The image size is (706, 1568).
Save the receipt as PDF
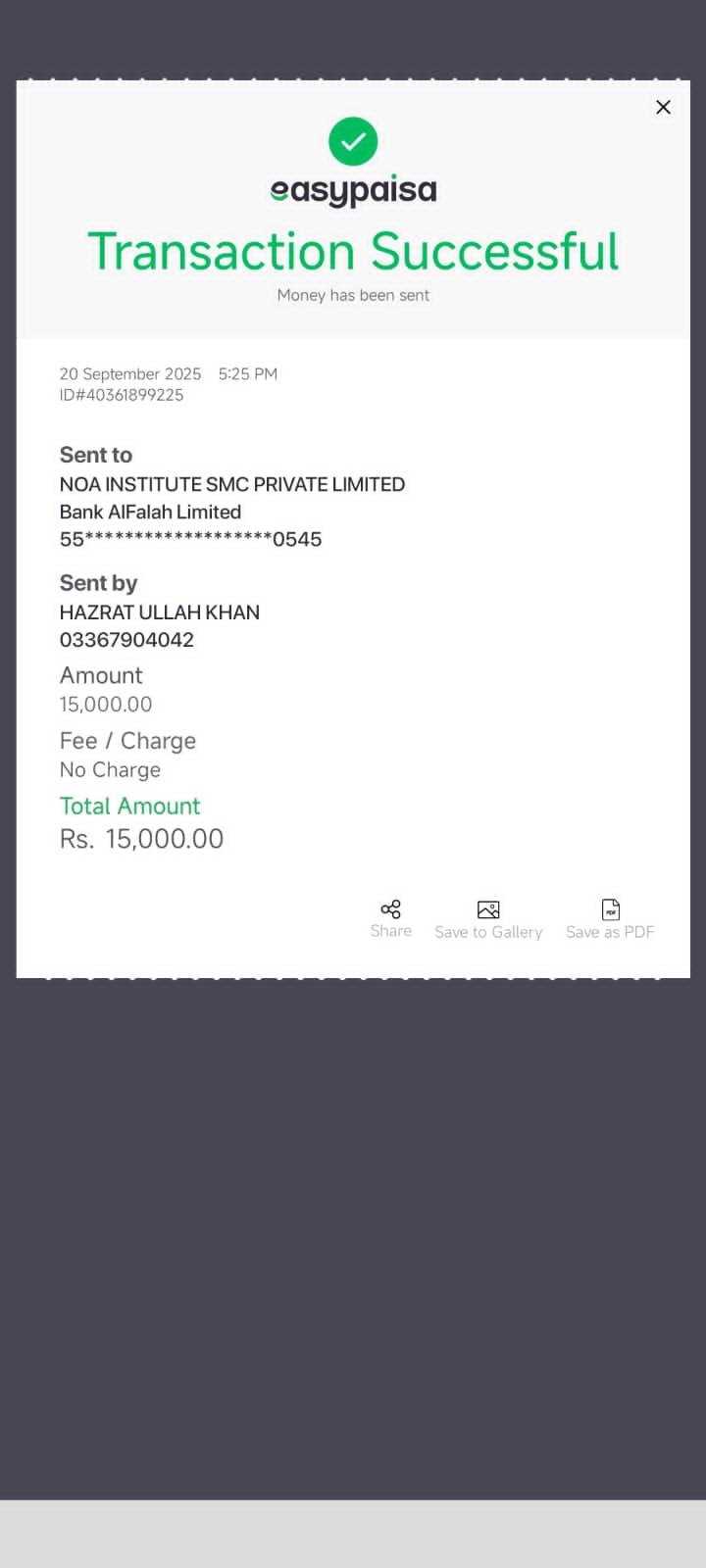610,919
